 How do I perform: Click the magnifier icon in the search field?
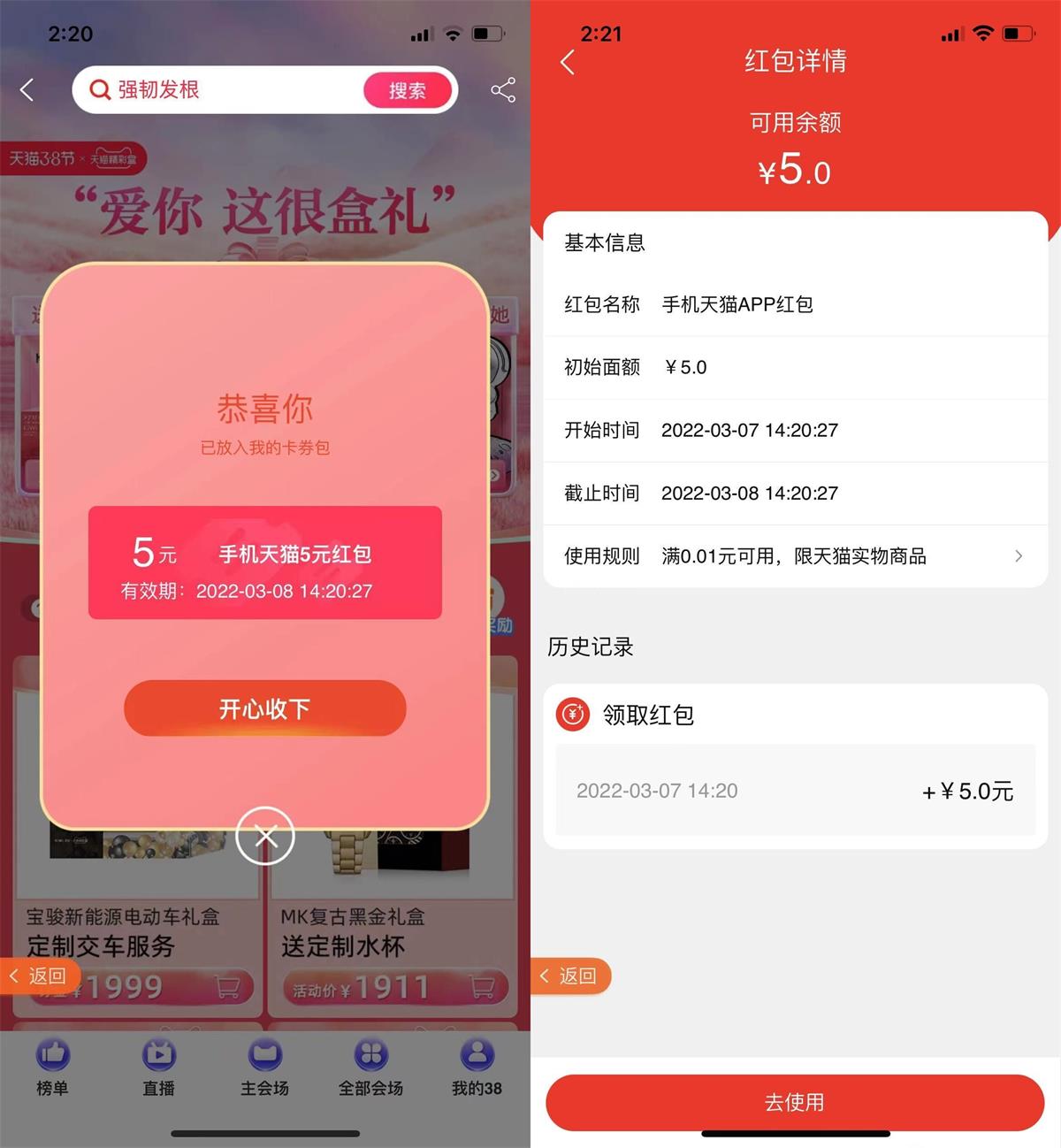point(101,89)
